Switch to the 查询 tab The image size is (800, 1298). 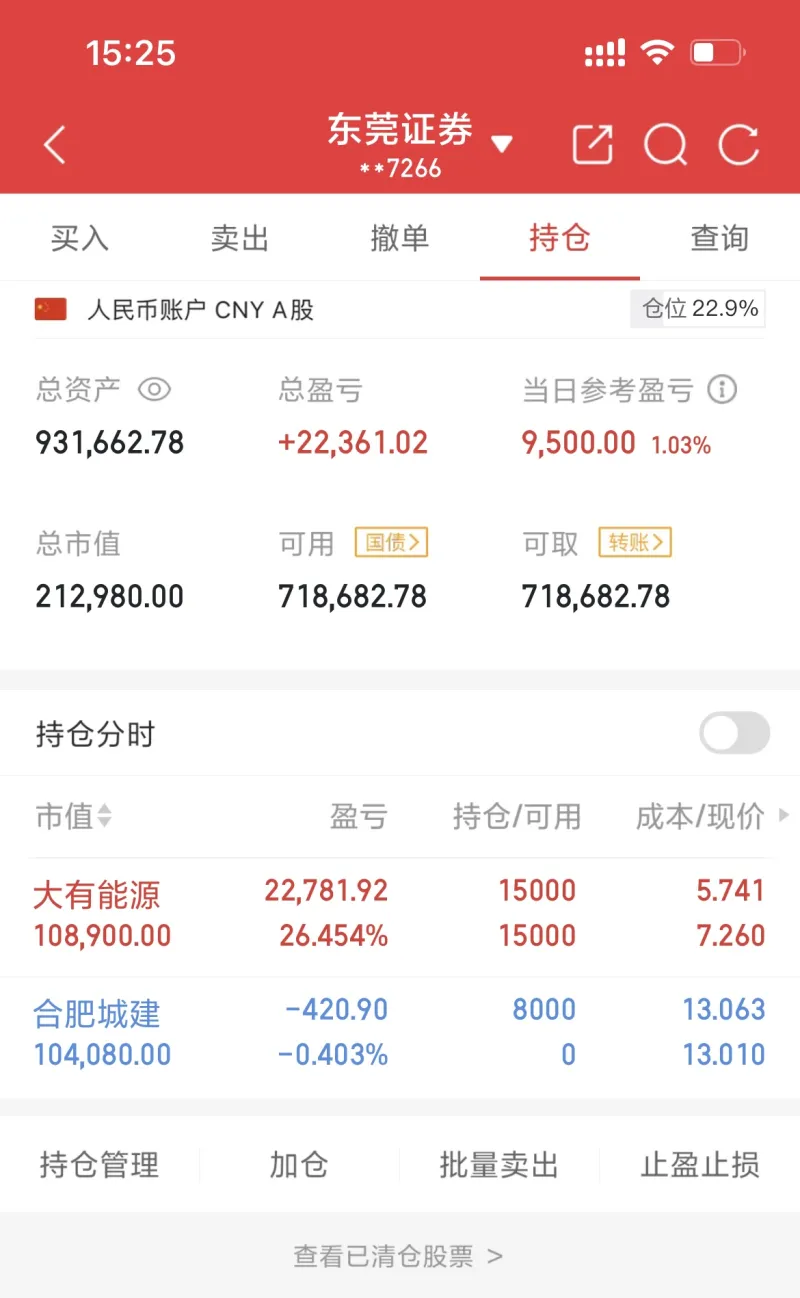719,238
